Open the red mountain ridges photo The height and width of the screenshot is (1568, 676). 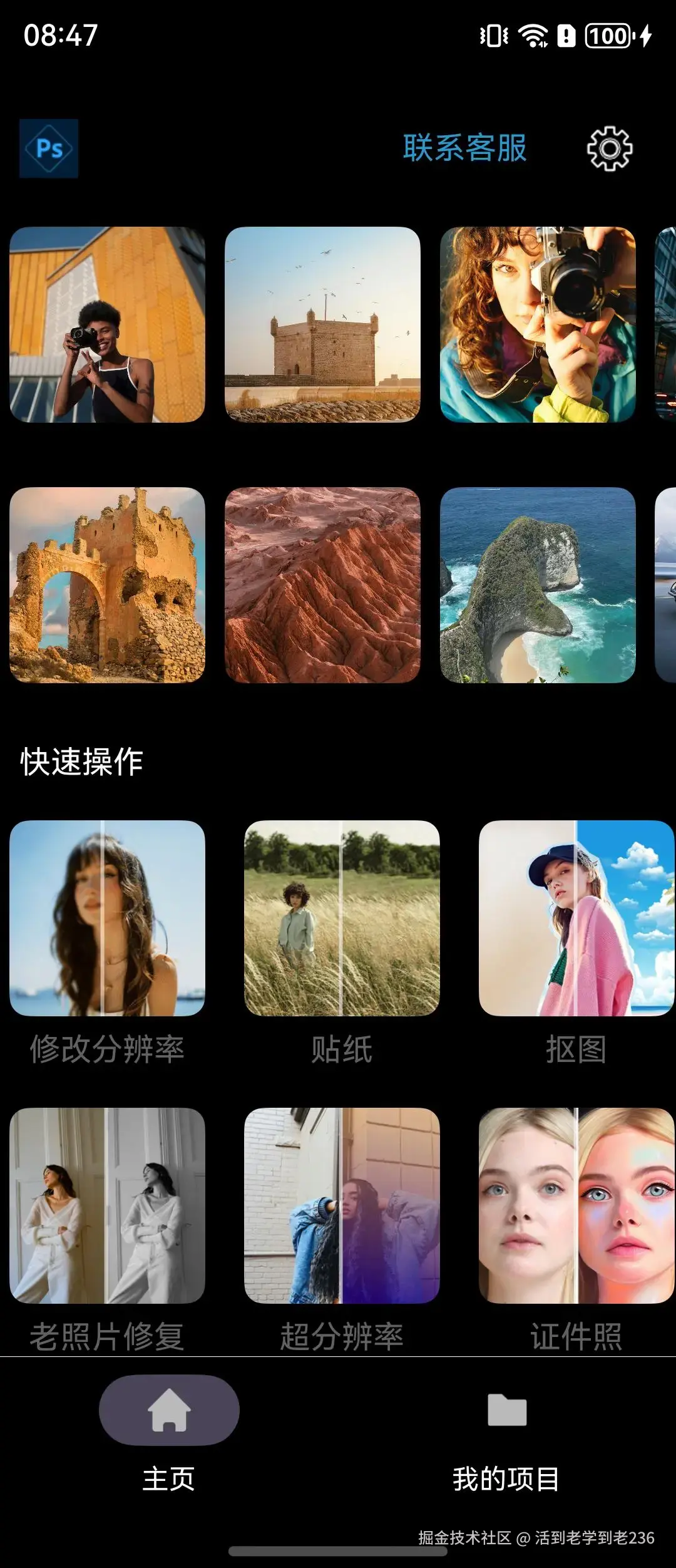pyautogui.click(x=322, y=585)
